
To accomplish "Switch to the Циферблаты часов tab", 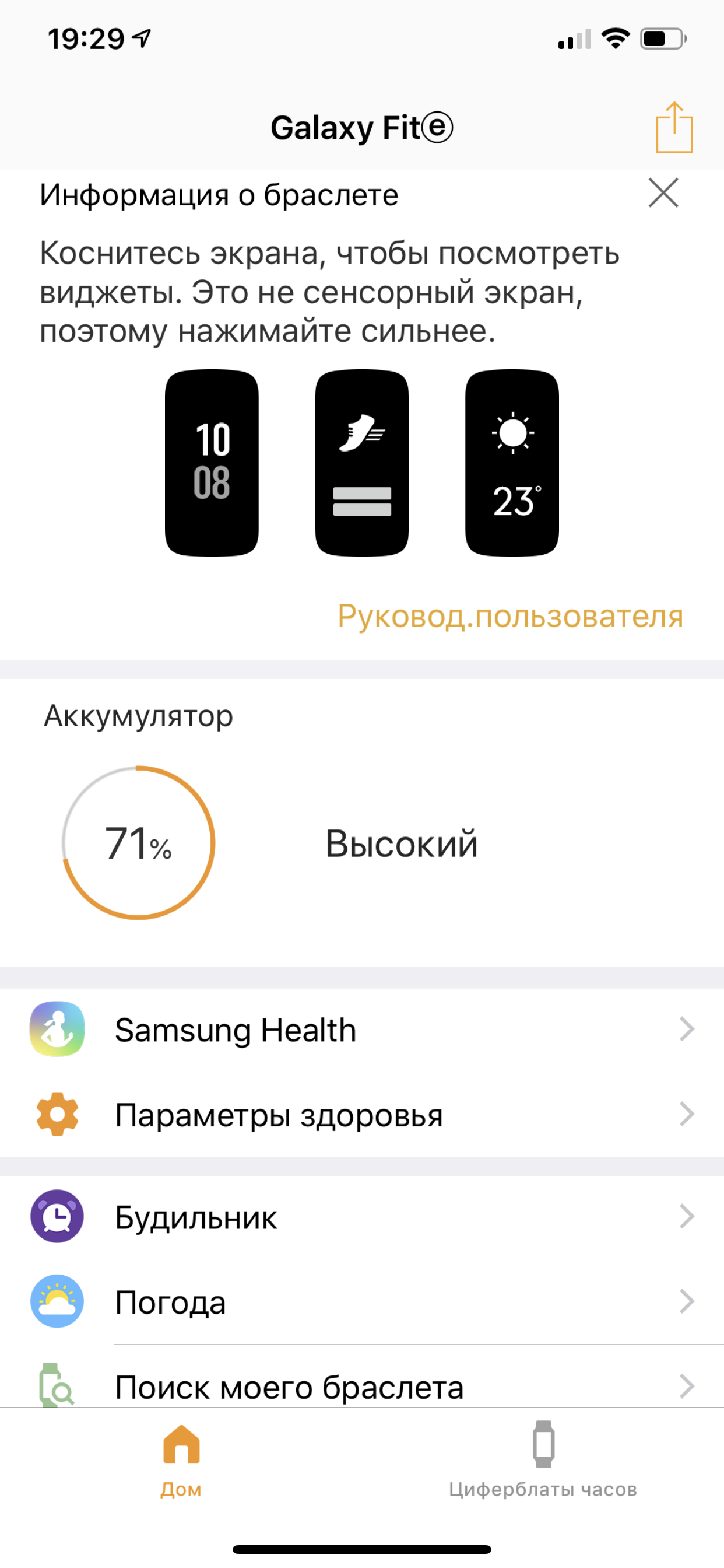I will (543, 1459).
